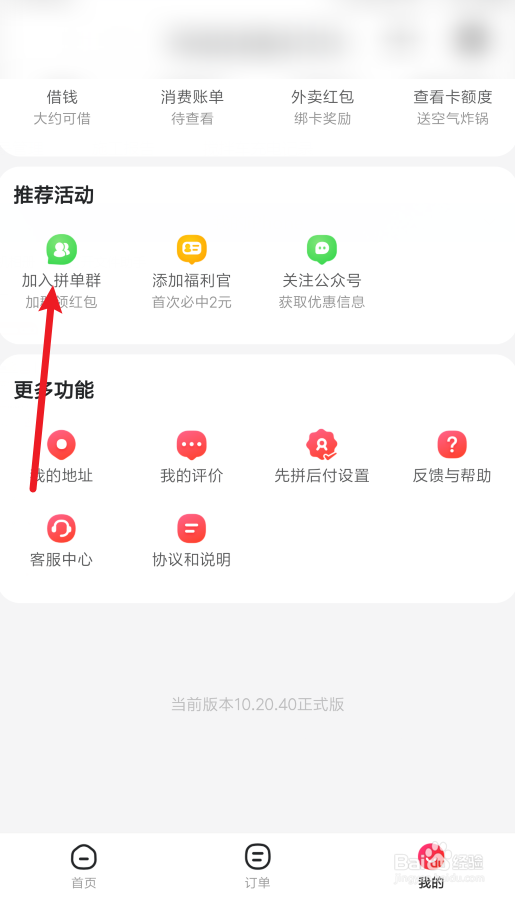Switch to the 订单 orders tab
This screenshot has height=897, width=515.
tap(258, 866)
